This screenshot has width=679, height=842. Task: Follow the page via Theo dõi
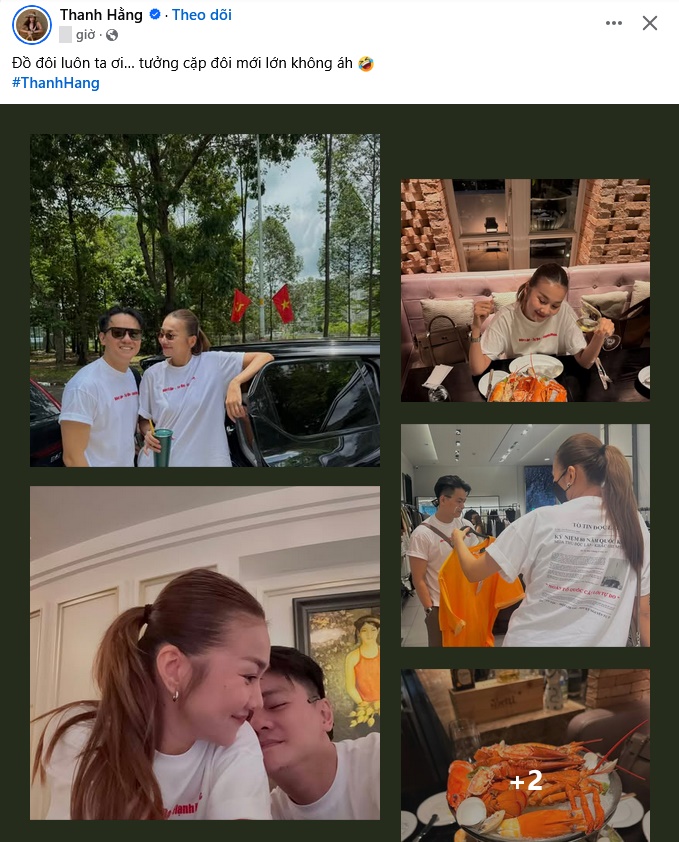pyautogui.click(x=201, y=15)
